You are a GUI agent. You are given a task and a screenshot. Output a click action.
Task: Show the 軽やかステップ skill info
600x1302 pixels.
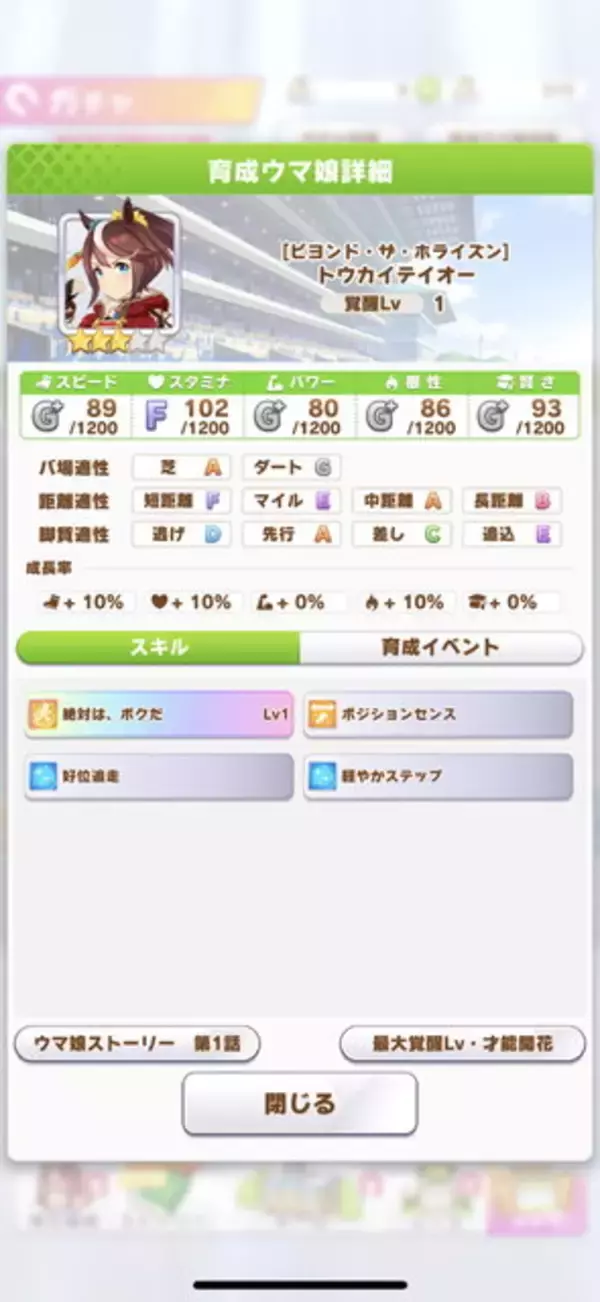[x=438, y=777]
